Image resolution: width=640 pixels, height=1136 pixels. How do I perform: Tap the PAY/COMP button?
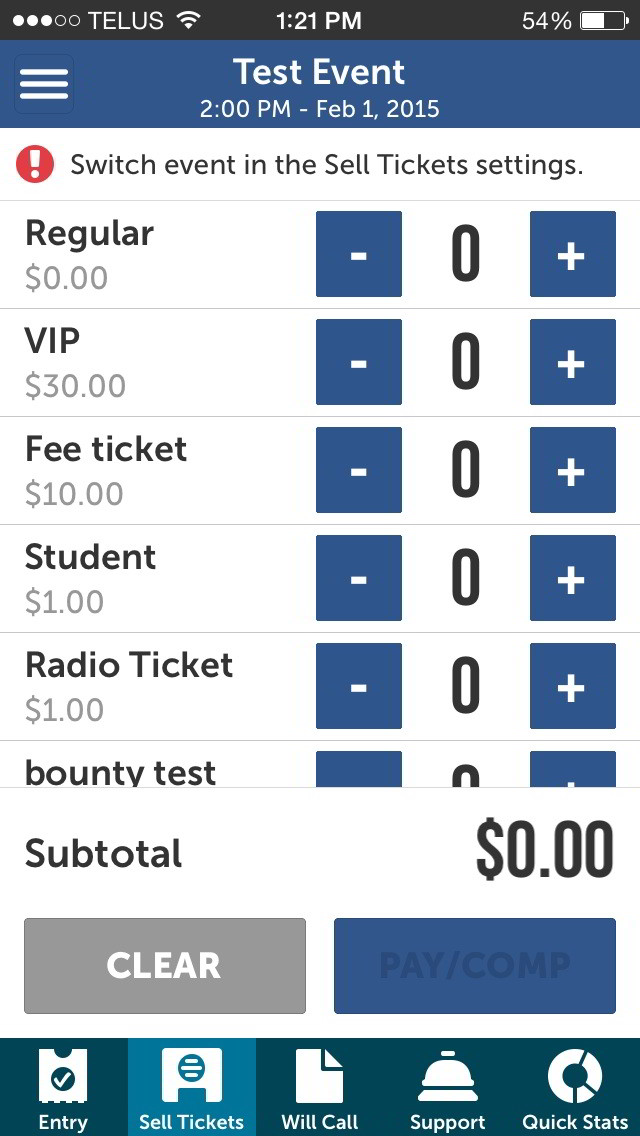475,966
